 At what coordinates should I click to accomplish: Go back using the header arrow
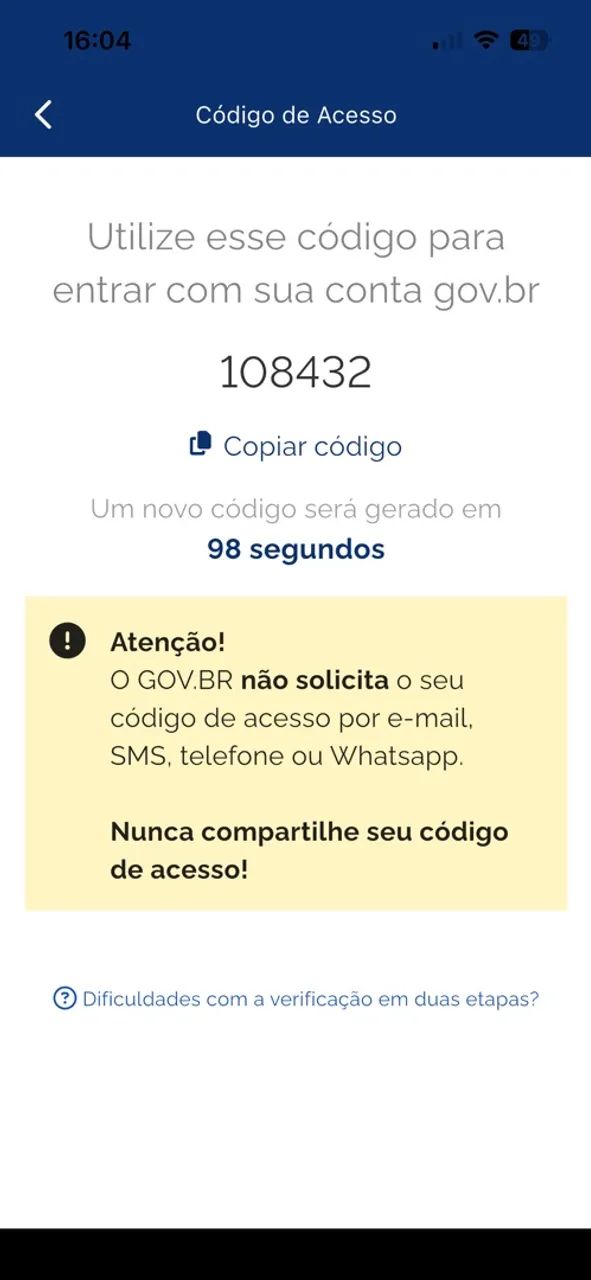tap(43, 115)
